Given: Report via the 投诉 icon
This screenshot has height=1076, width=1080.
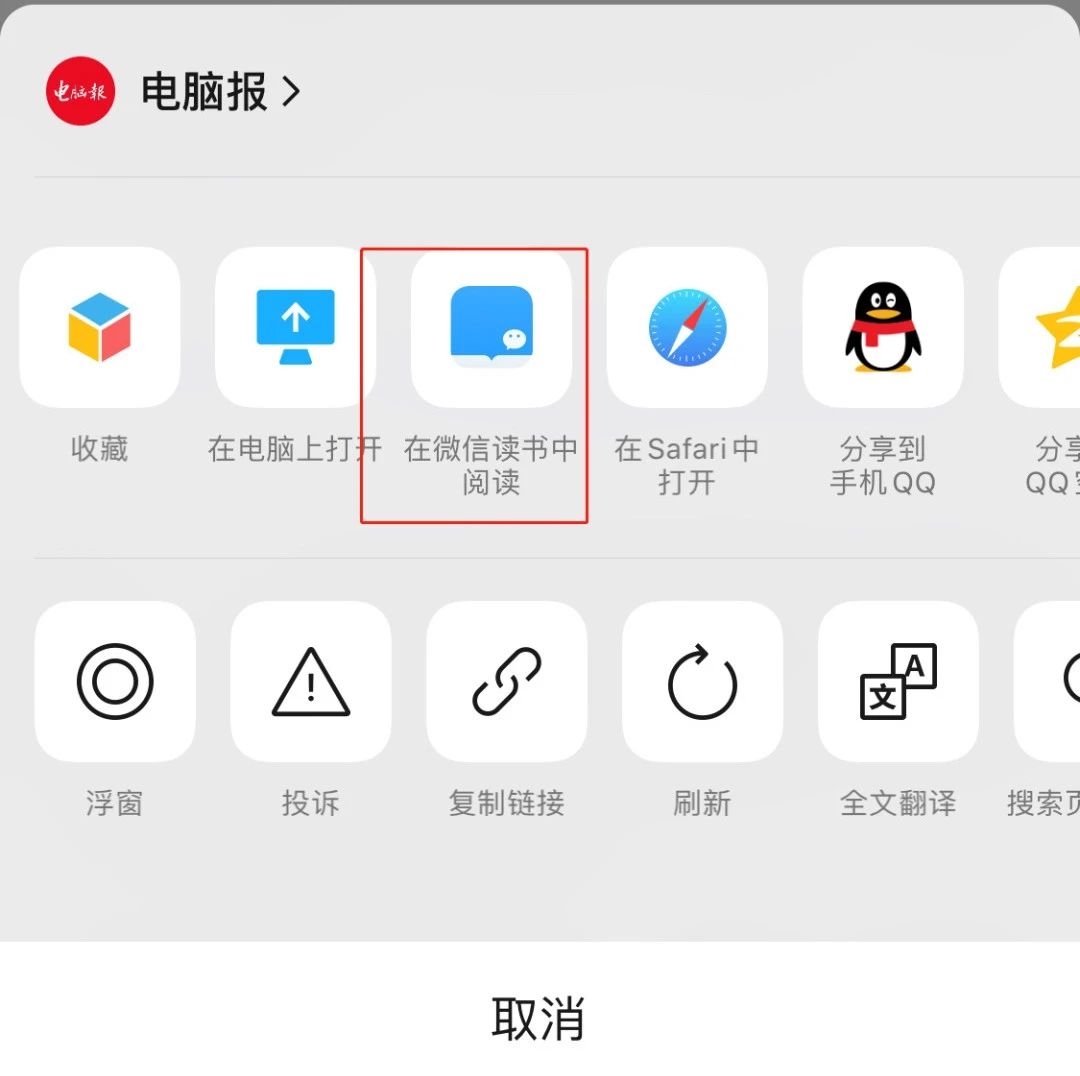Looking at the screenshot, I should [x=311, y=682].
